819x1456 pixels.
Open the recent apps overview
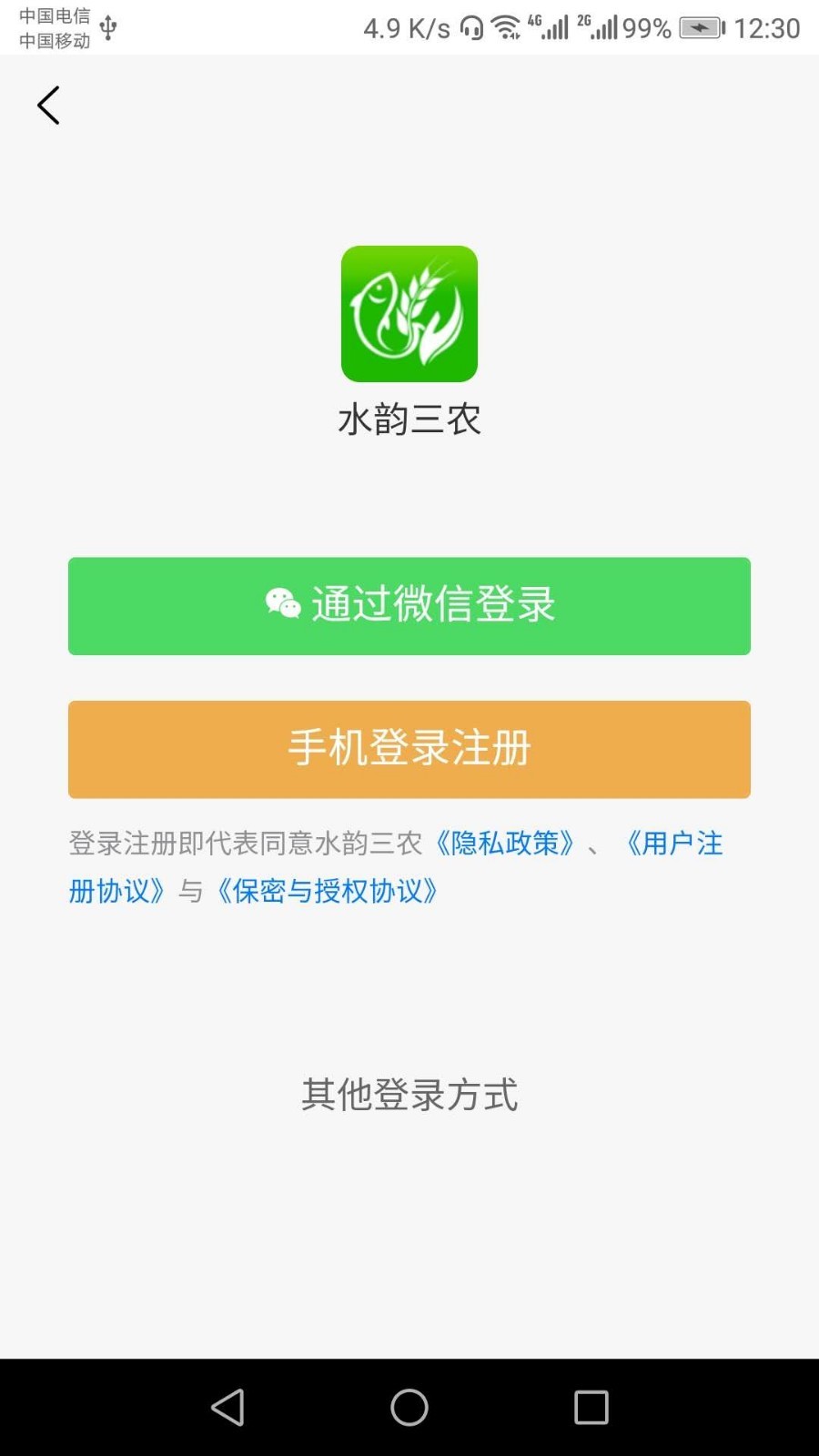591,1407
